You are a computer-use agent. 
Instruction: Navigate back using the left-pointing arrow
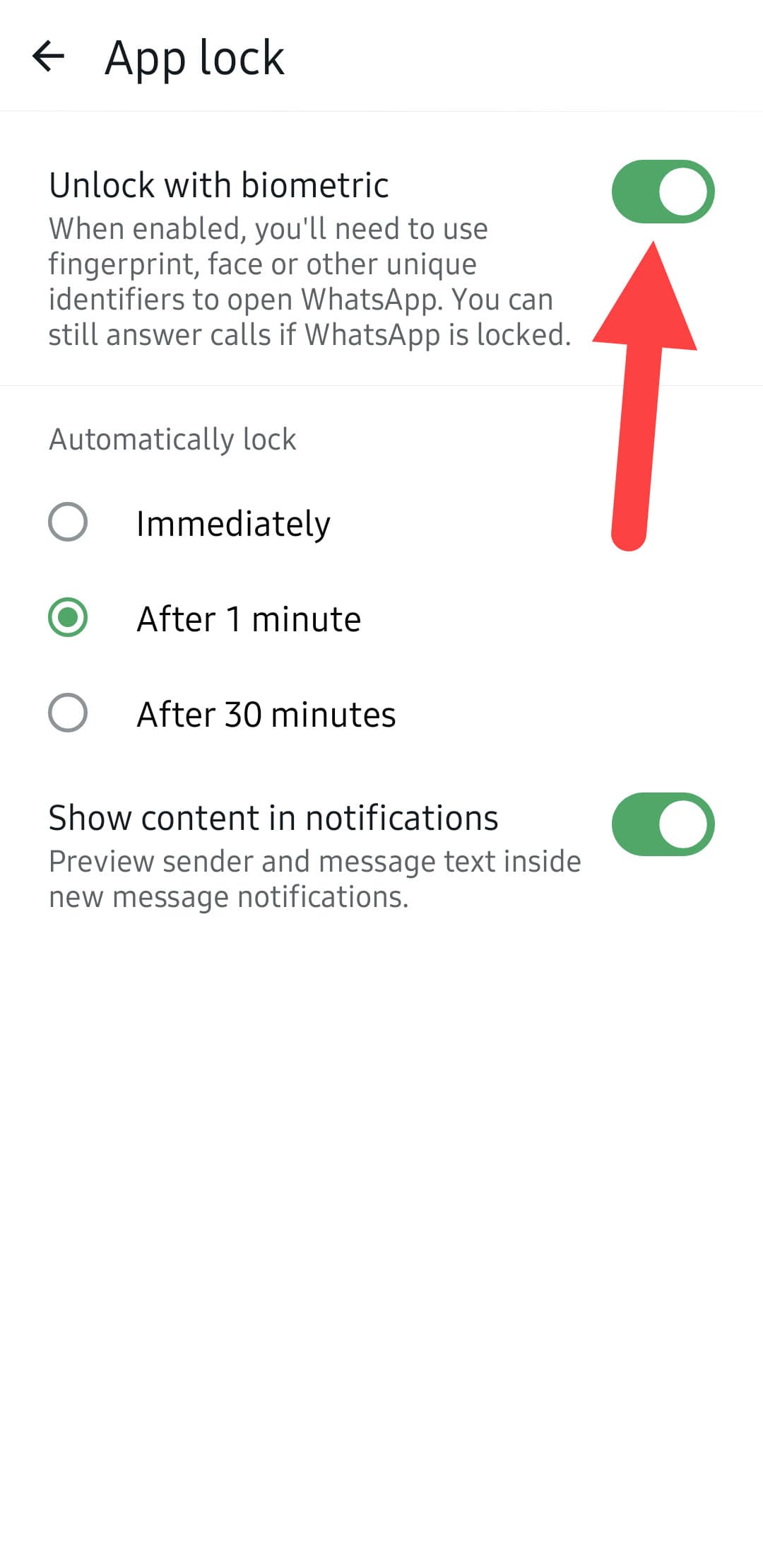48,57
